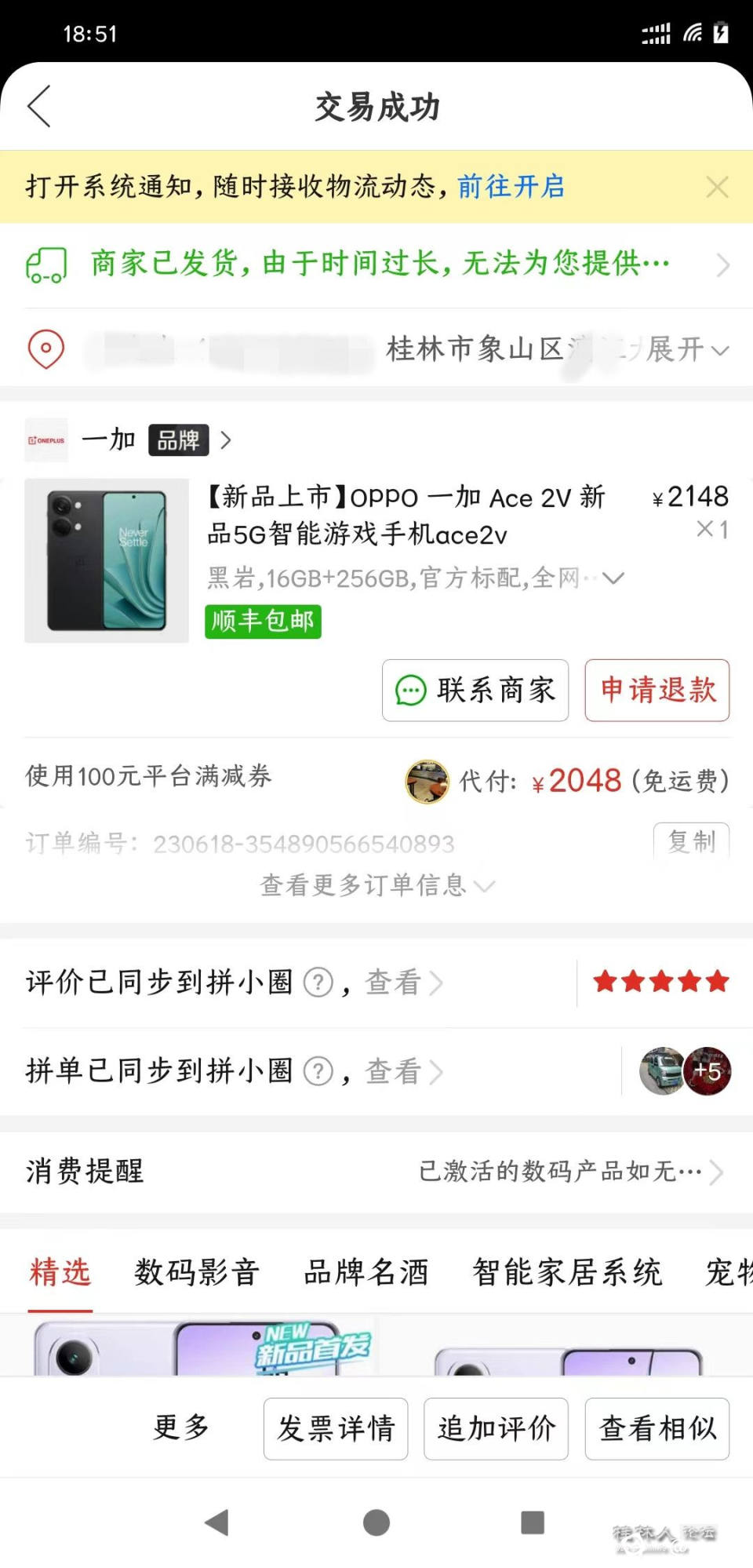Dismiss the yellow notification banner
The height and width of the screenshot is (1568, 753).
point(717,187)
